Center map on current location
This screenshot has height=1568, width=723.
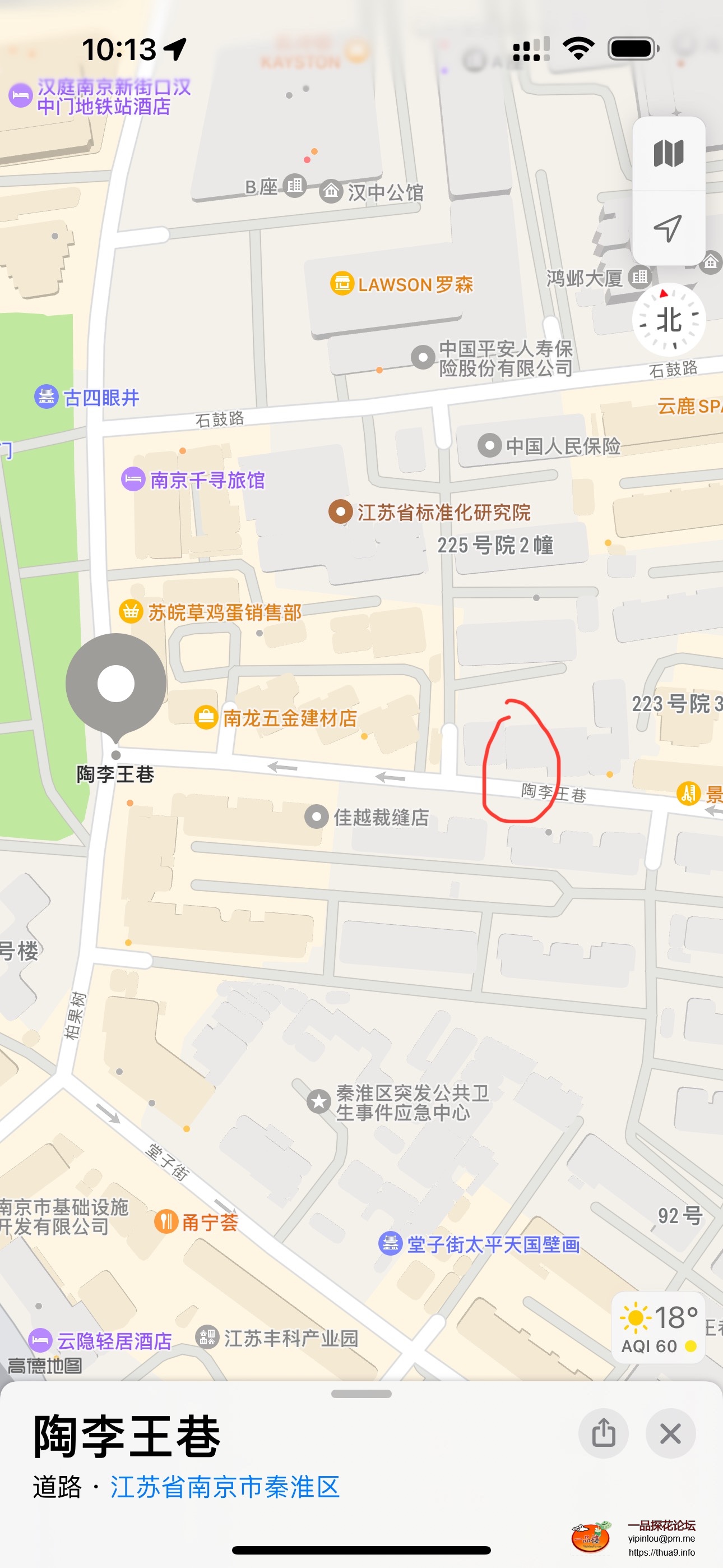coord(668,228)
